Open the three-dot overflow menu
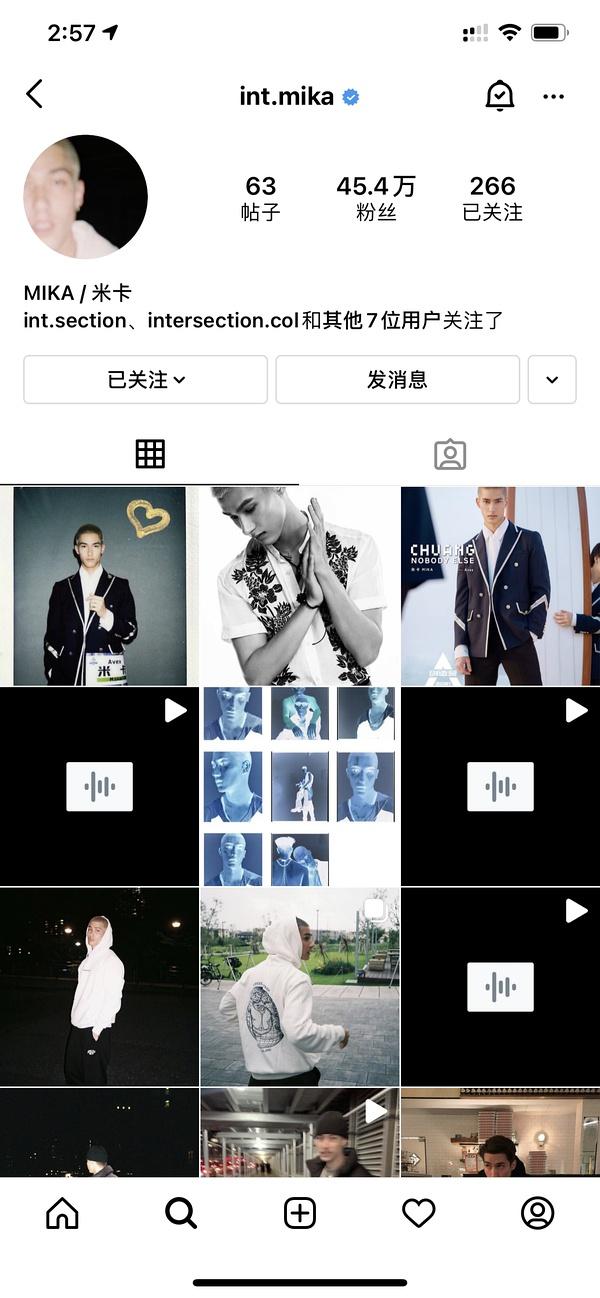Image resolution: width=600 pixels, height=1298 pixels. coord(553,96)
